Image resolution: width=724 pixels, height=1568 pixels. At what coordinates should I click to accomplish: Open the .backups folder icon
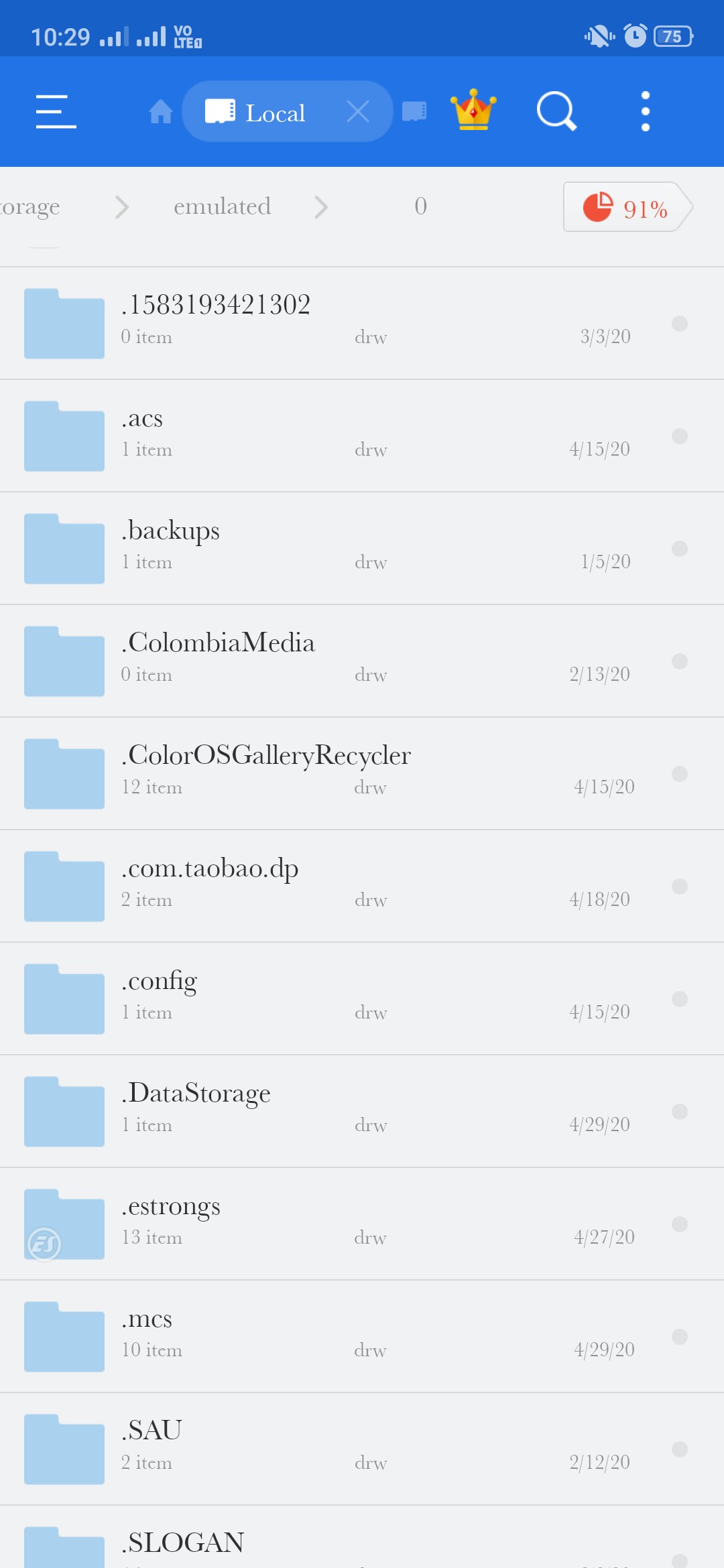pyautogui.click(x=64, y=548)
